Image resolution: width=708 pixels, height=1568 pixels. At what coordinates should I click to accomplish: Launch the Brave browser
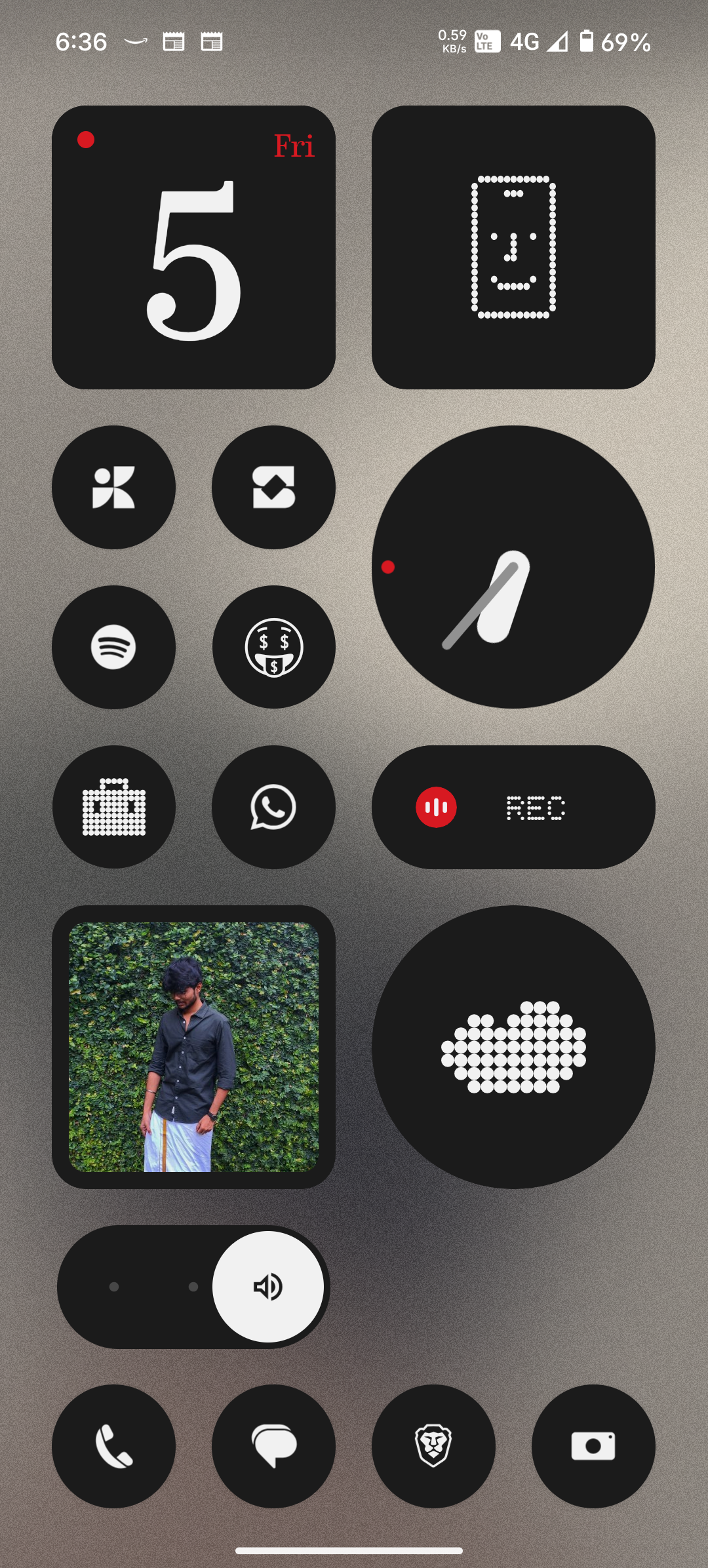tap(433, 1446)
